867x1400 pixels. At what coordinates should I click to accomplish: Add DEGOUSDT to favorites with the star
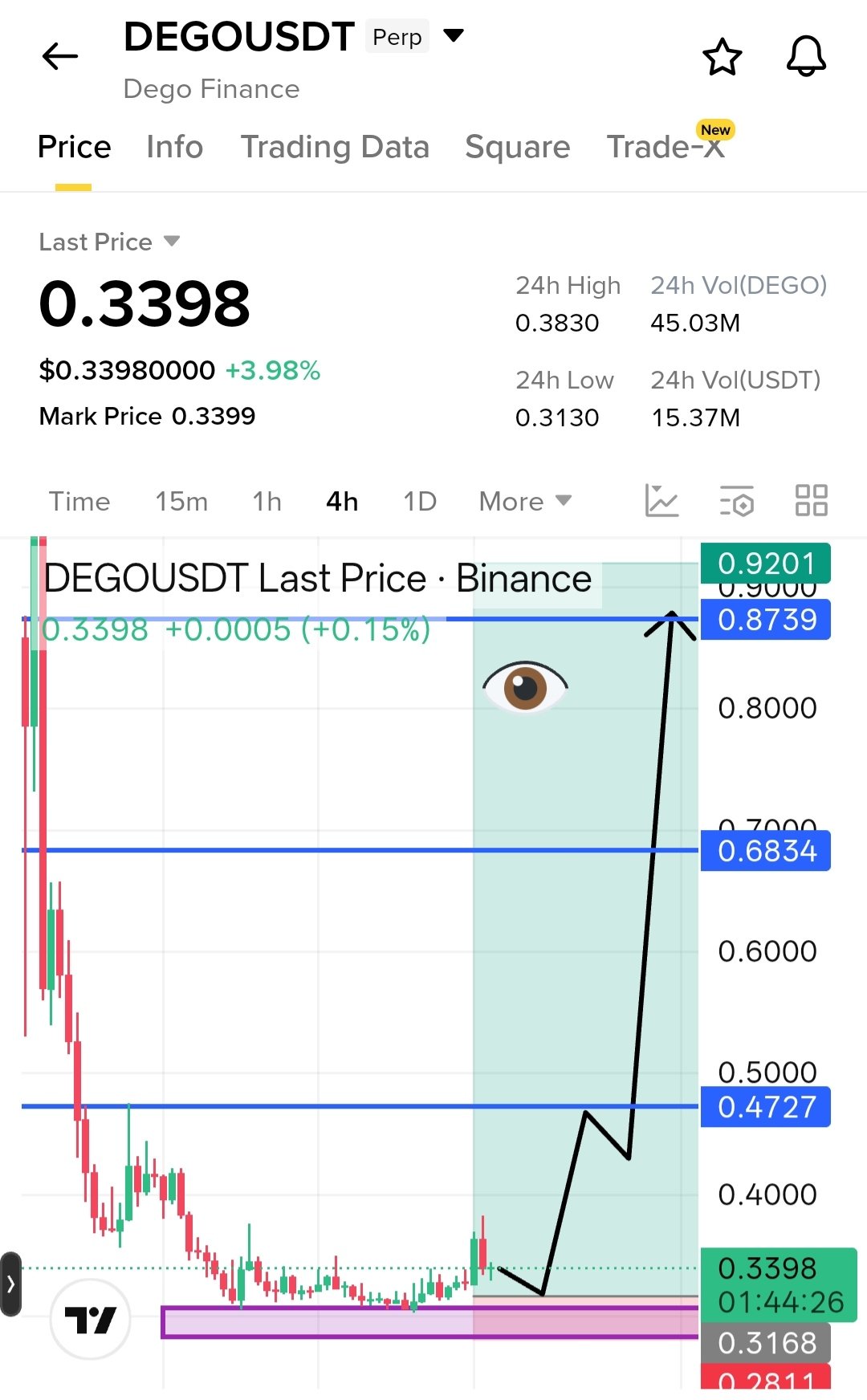[722, 57]
